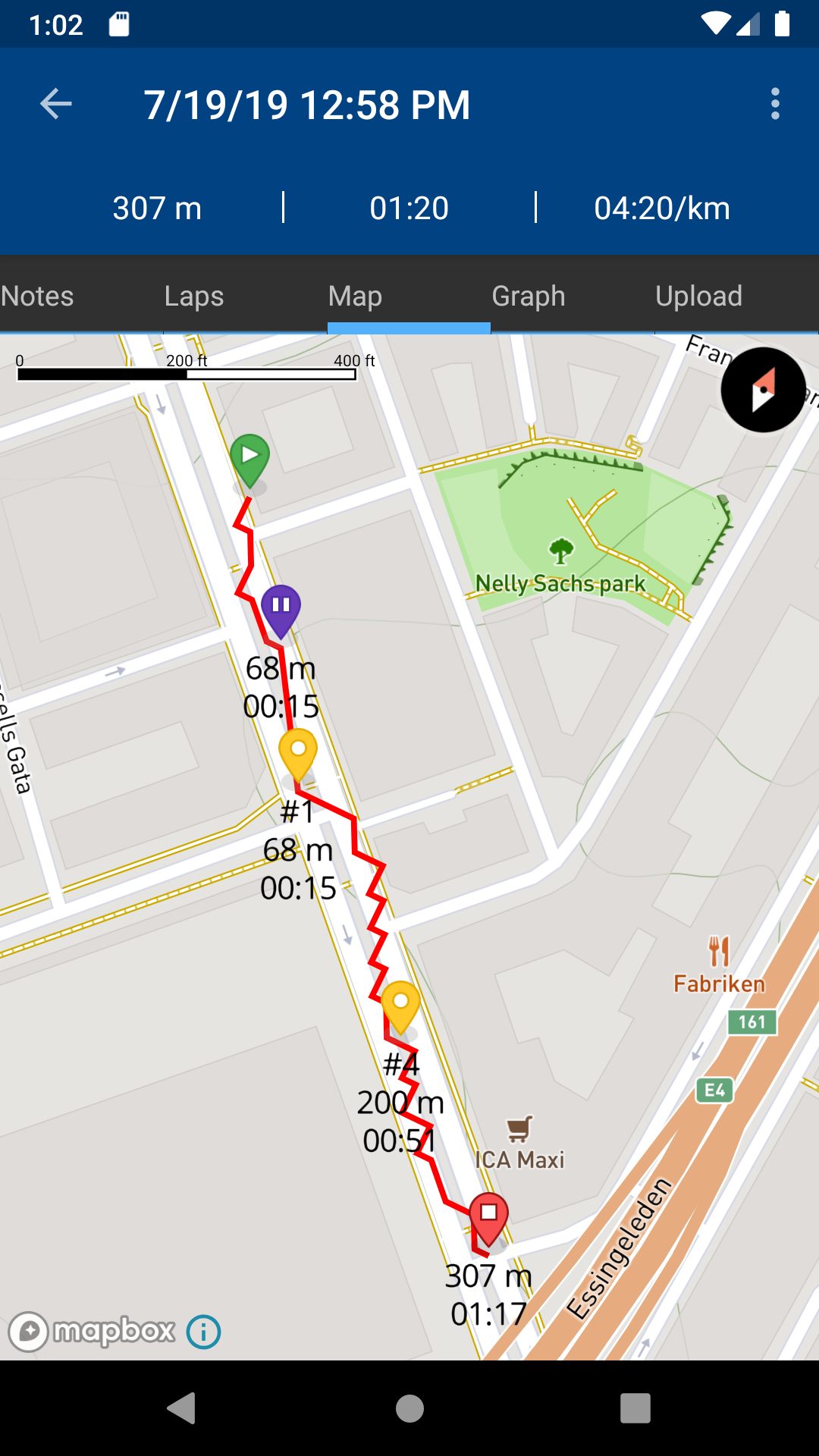Select the yellow lap #4 marker
The width and height of the screenshot is (819, 1456).
coord(400,1004)
